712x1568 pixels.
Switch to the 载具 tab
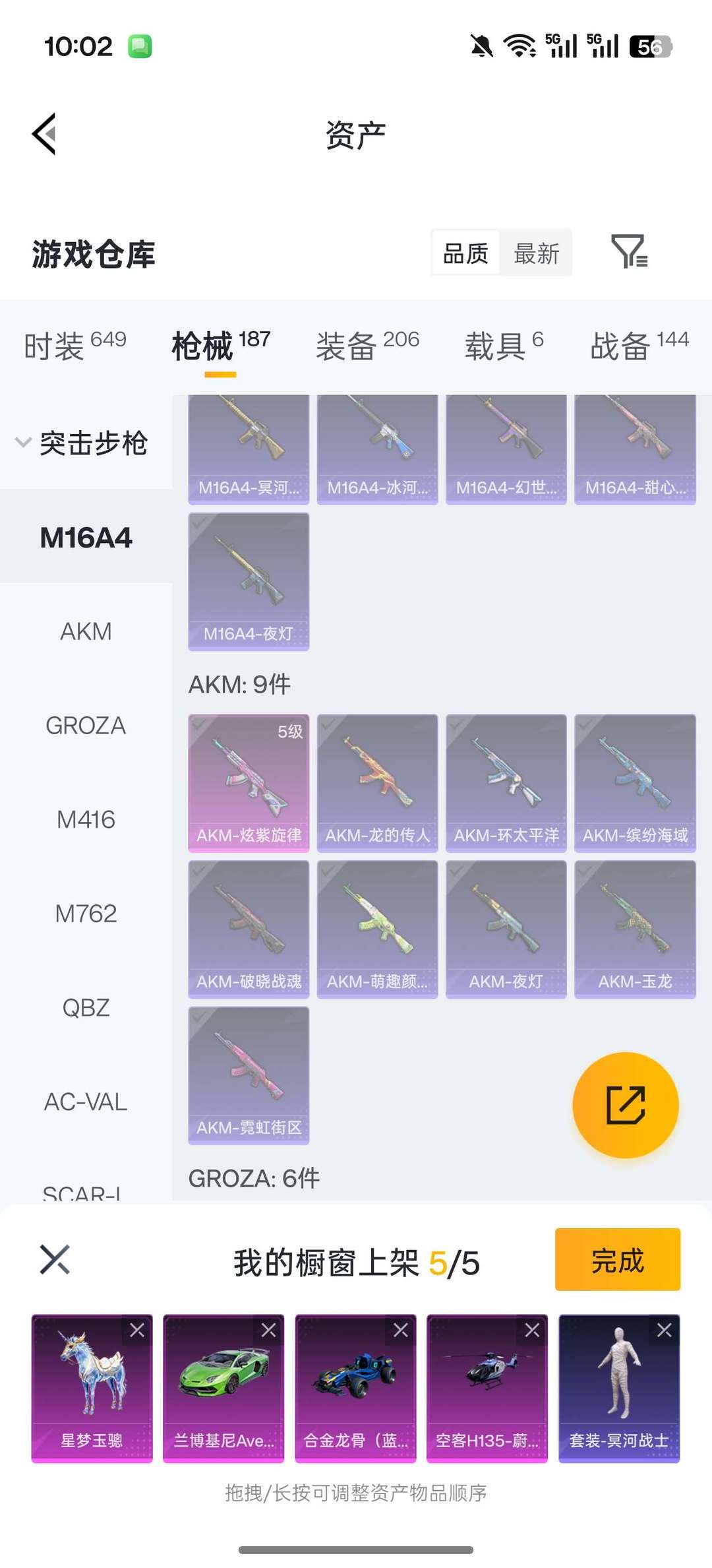504,345
